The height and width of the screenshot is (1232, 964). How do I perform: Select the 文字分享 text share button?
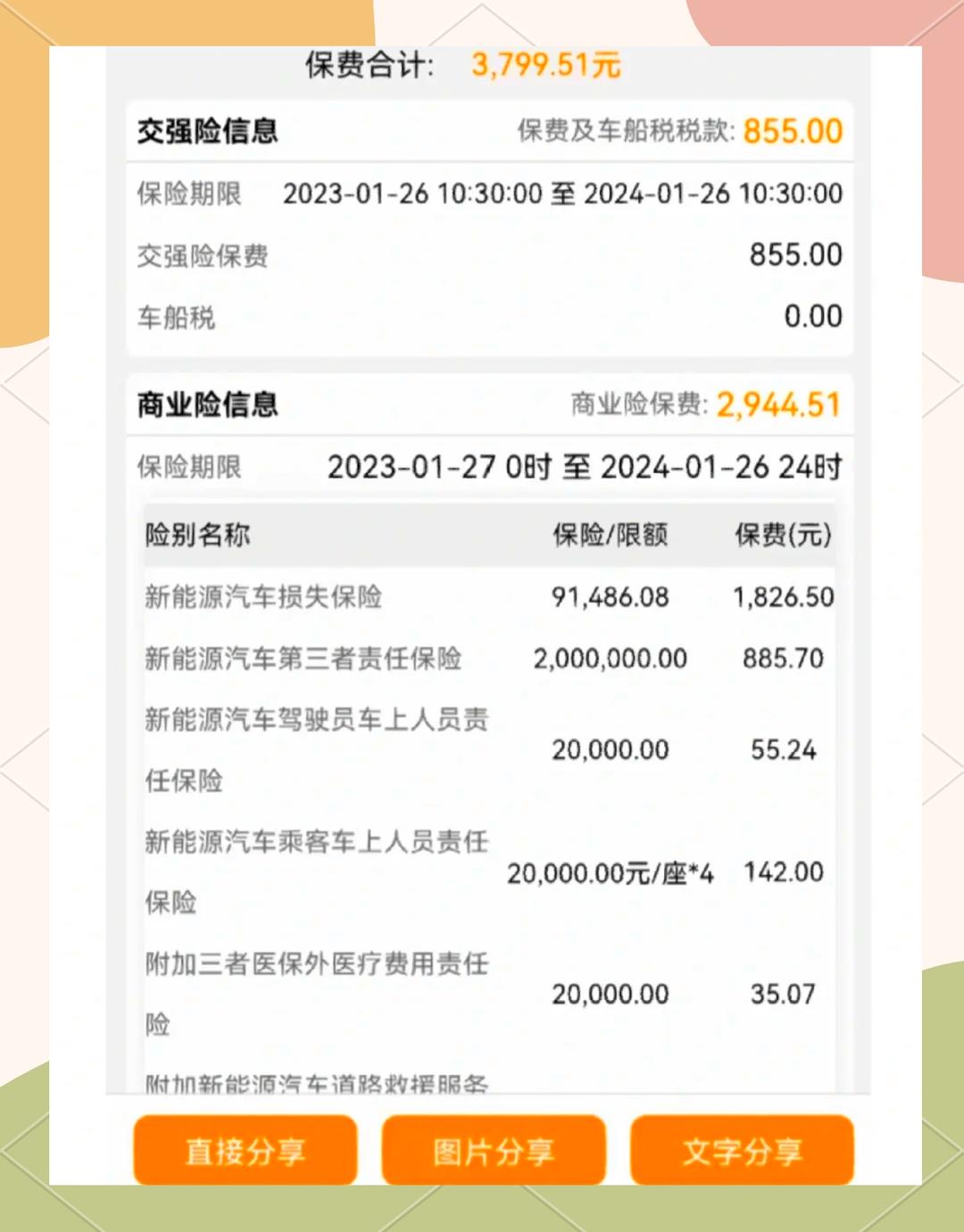click(744, 1152)
